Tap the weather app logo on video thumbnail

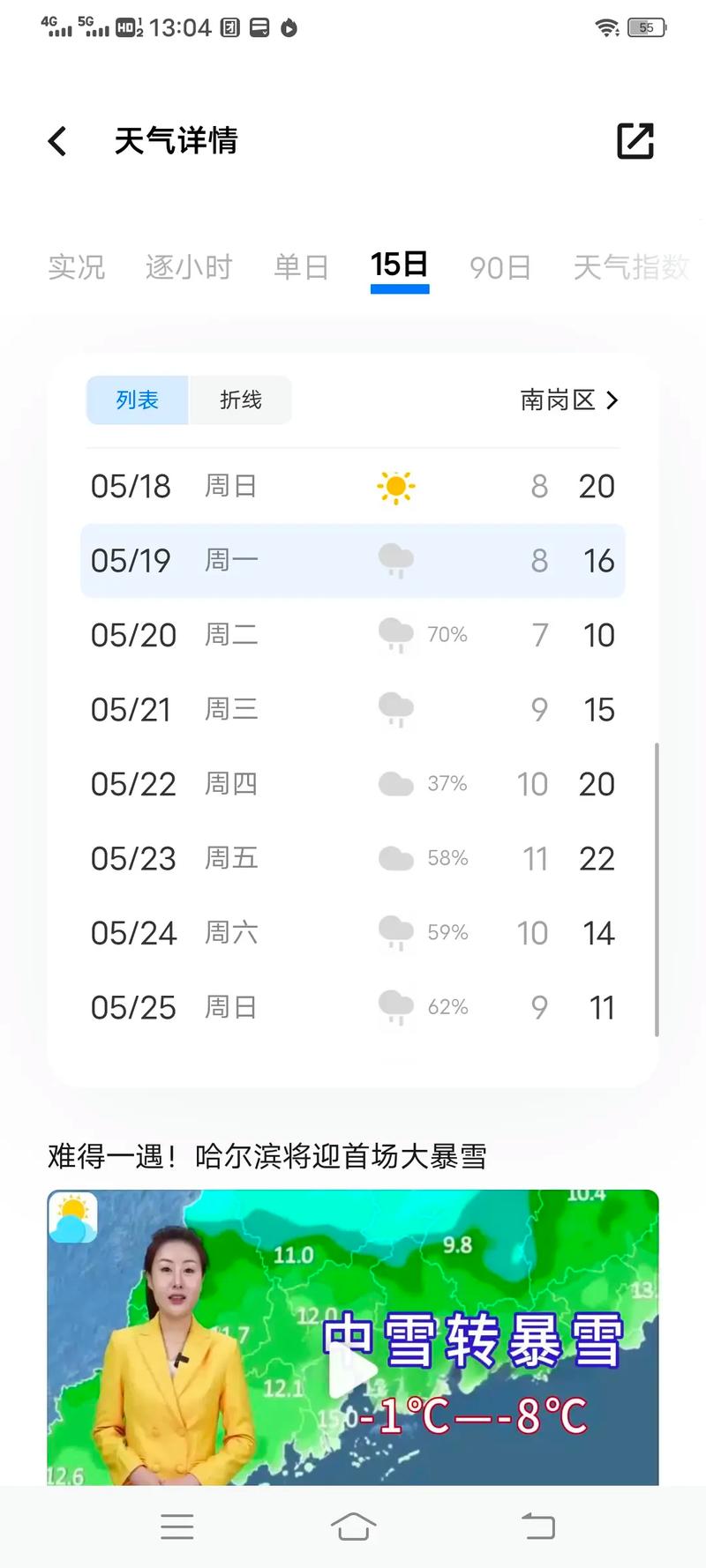pyautogui.click(x=73, y=1215)
